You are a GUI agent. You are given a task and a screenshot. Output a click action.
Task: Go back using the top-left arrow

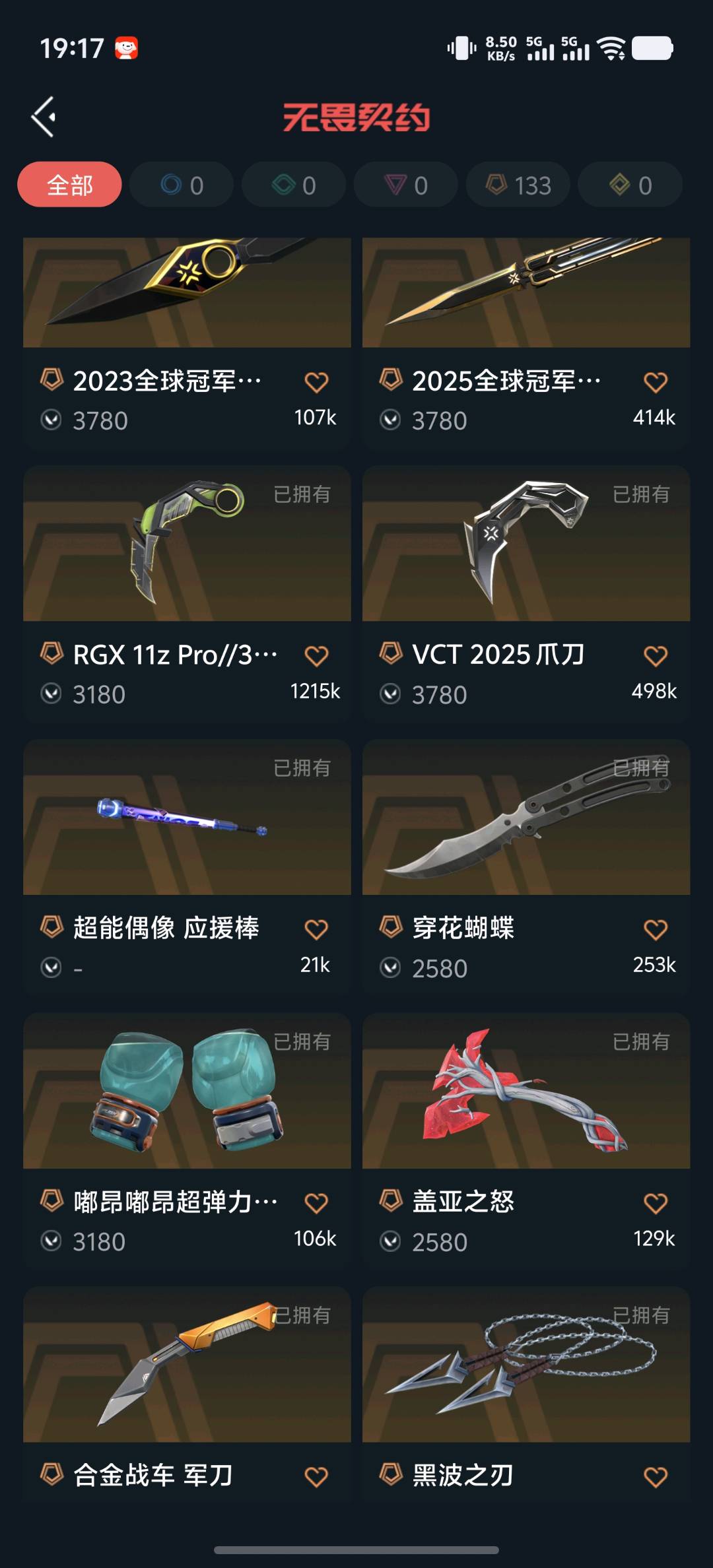pyautogui.click(x=44, y=117)
